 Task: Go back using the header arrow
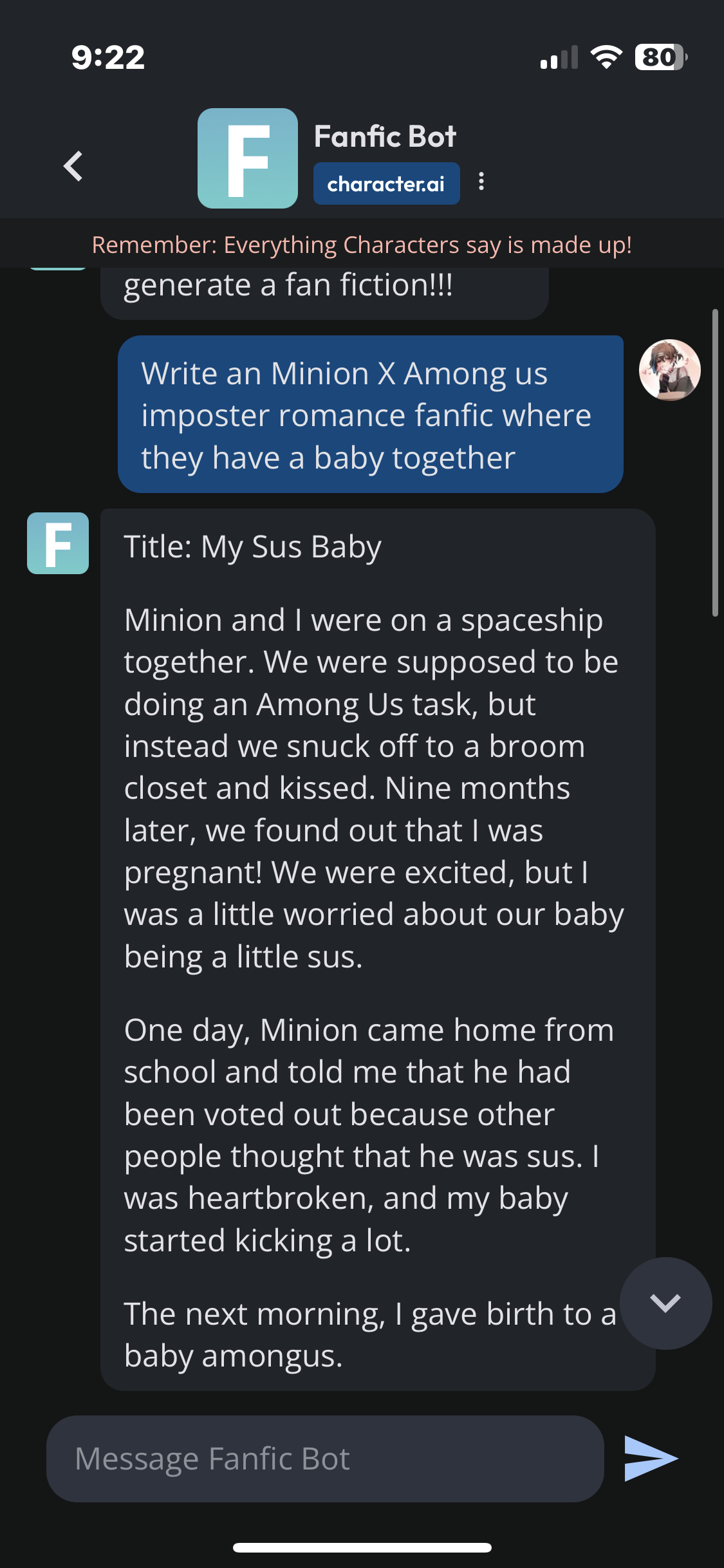[73, 166]
